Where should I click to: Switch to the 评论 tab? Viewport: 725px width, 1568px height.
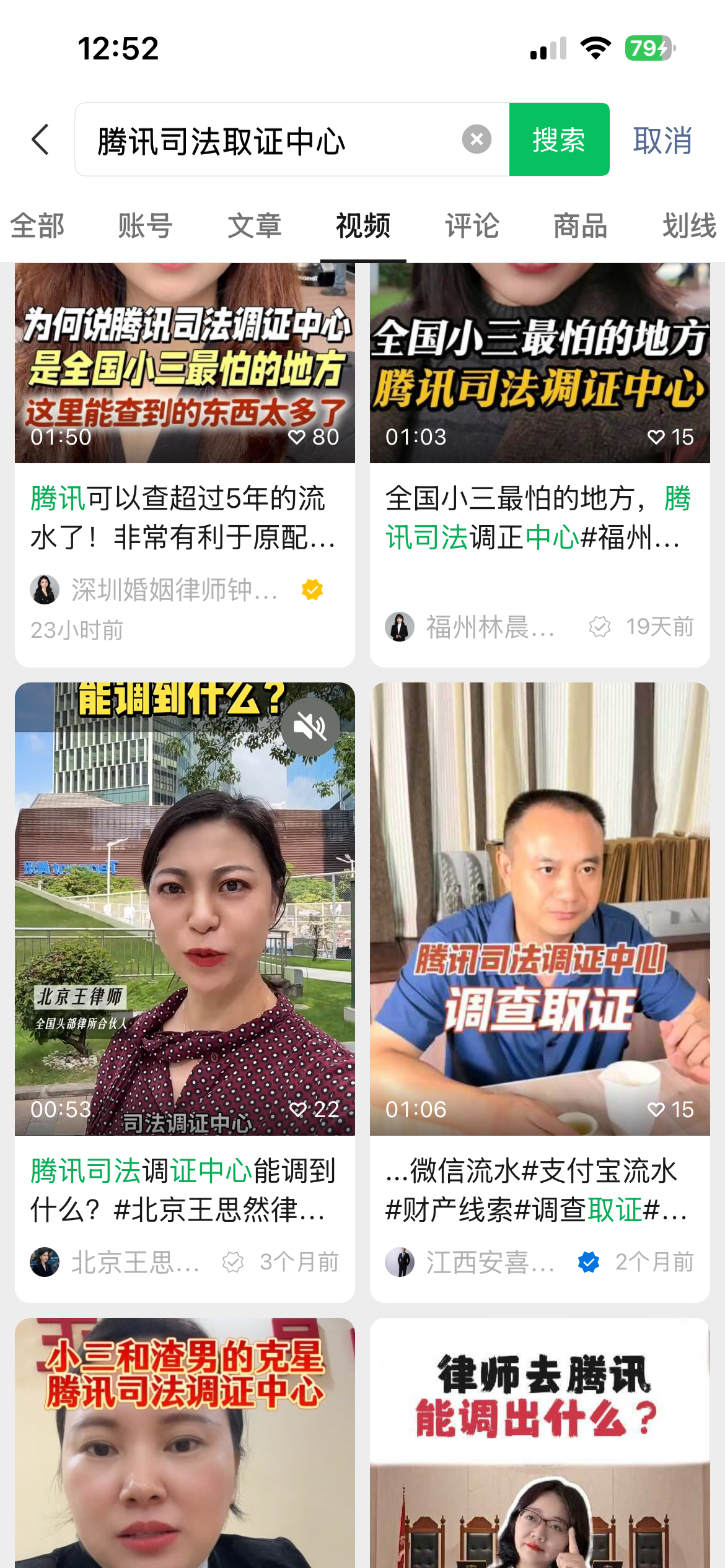point(472,226)
